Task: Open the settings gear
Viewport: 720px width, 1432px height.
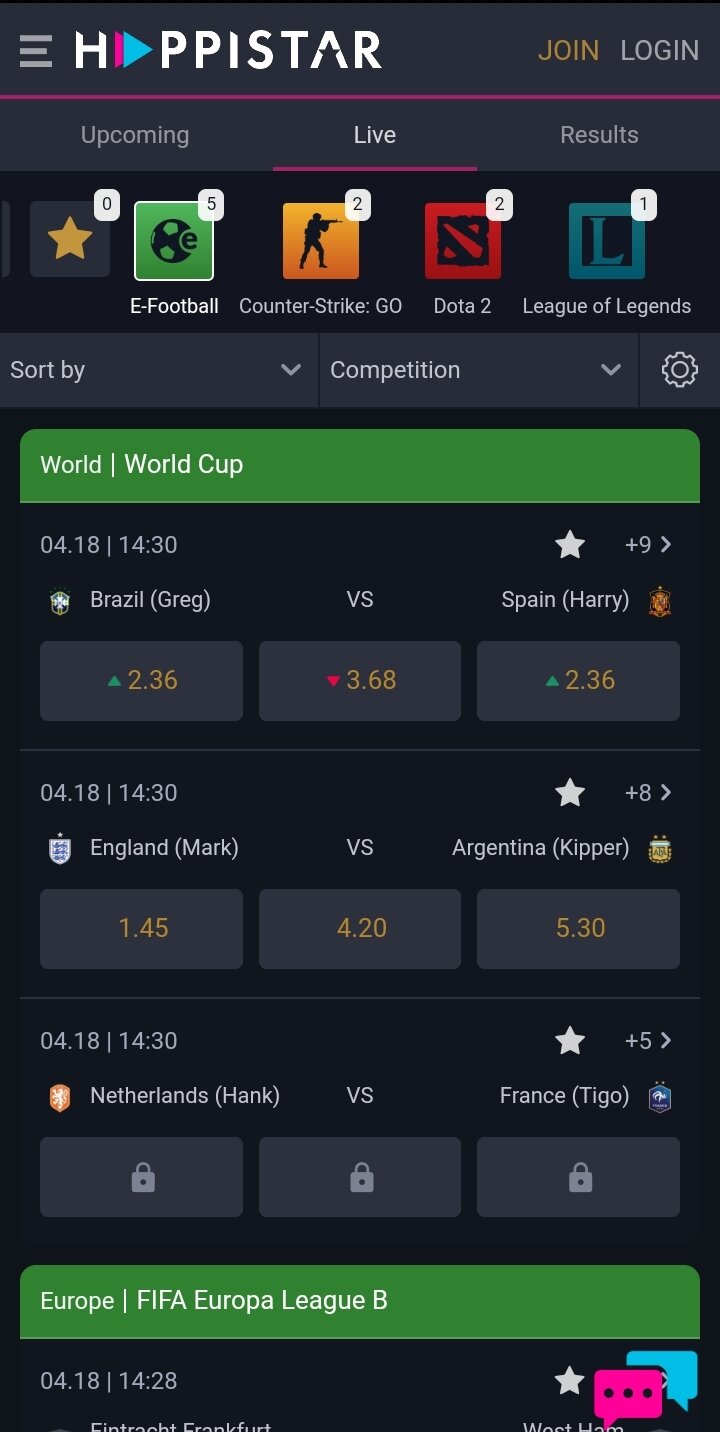Action: click(680, 370)
